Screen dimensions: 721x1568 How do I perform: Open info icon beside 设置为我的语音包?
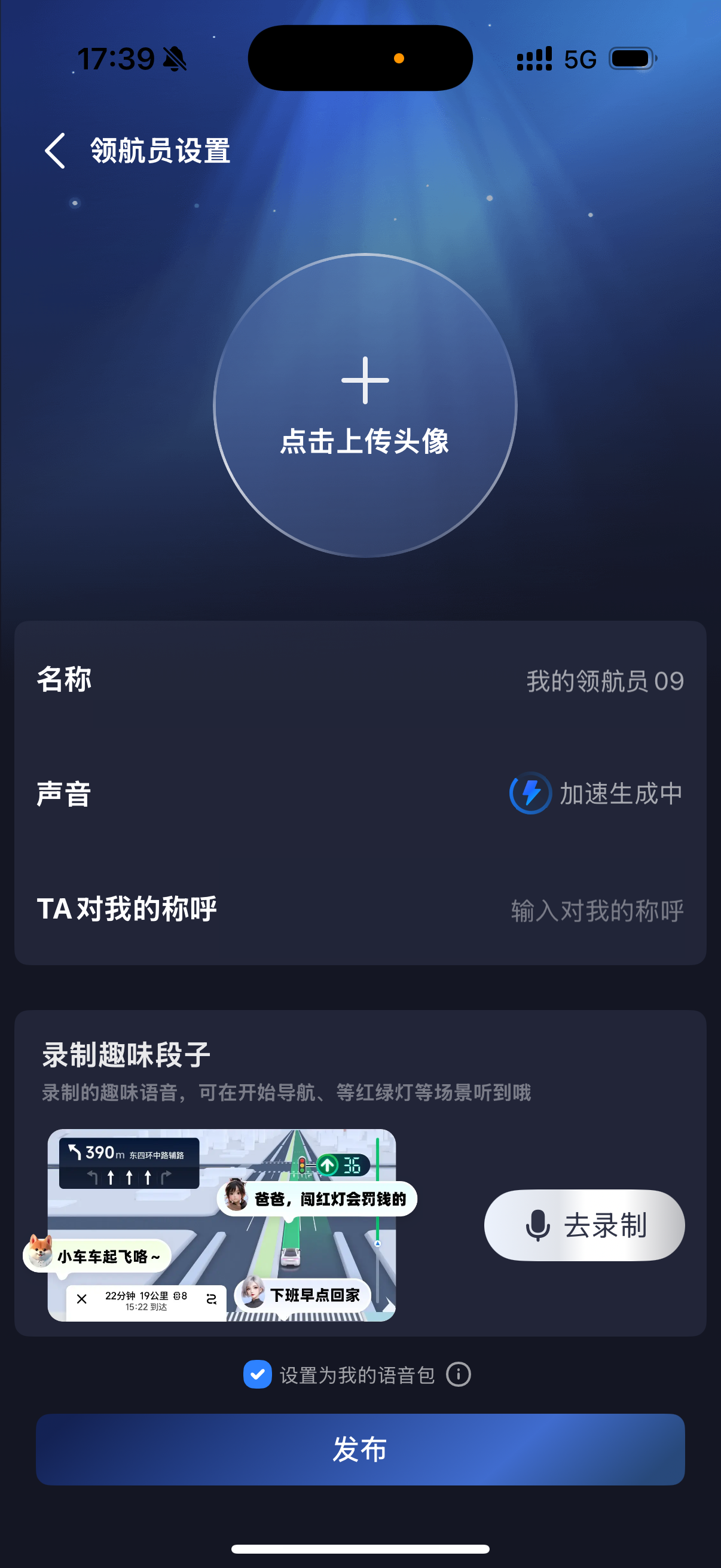458,1374
